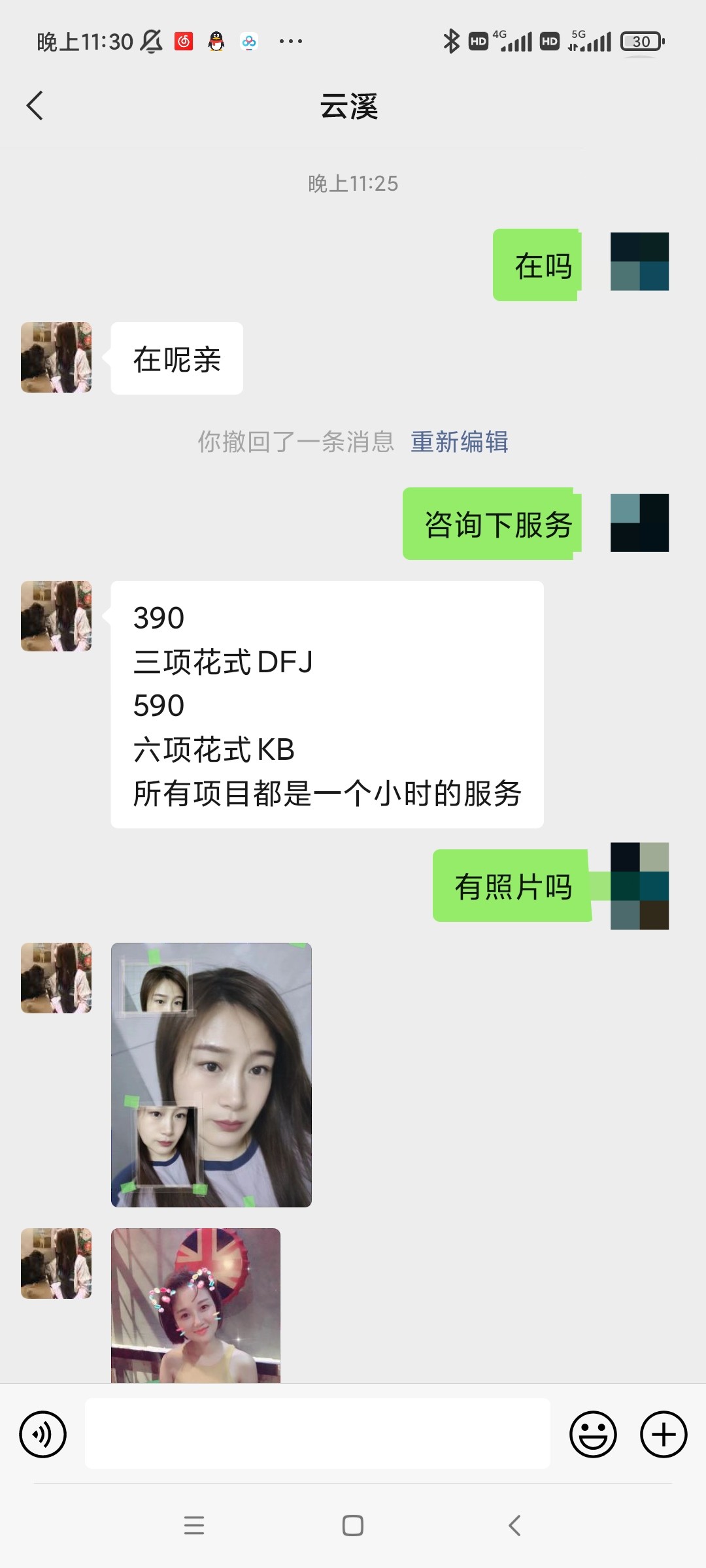Image resolution: width=706 pixels, height=1568 pixels.
Task: Open the received photo with the flag background
Action: (195, 1305)
